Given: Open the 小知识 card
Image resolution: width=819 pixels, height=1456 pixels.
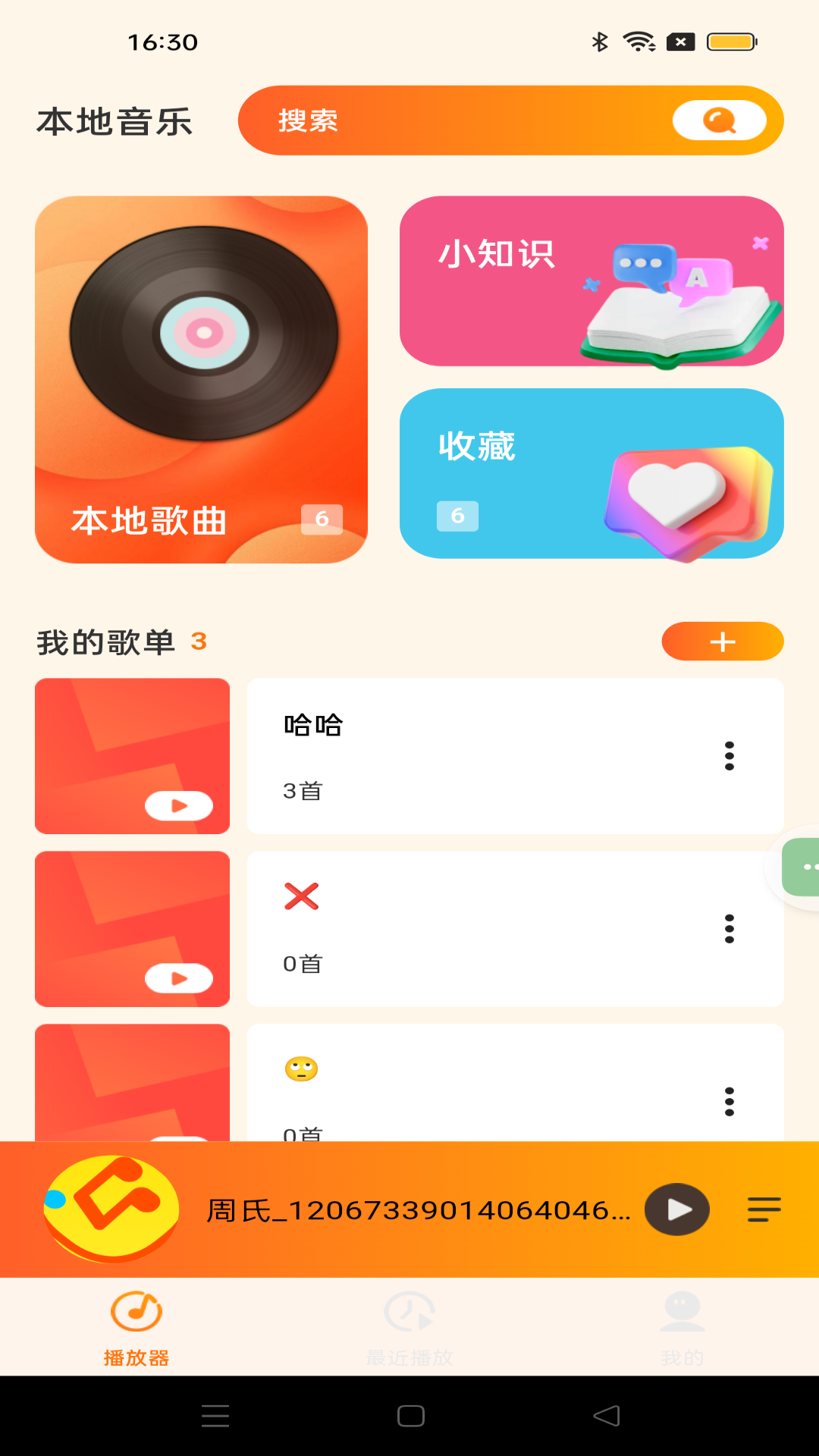Looking at the screenshot, I should point(591,281).
